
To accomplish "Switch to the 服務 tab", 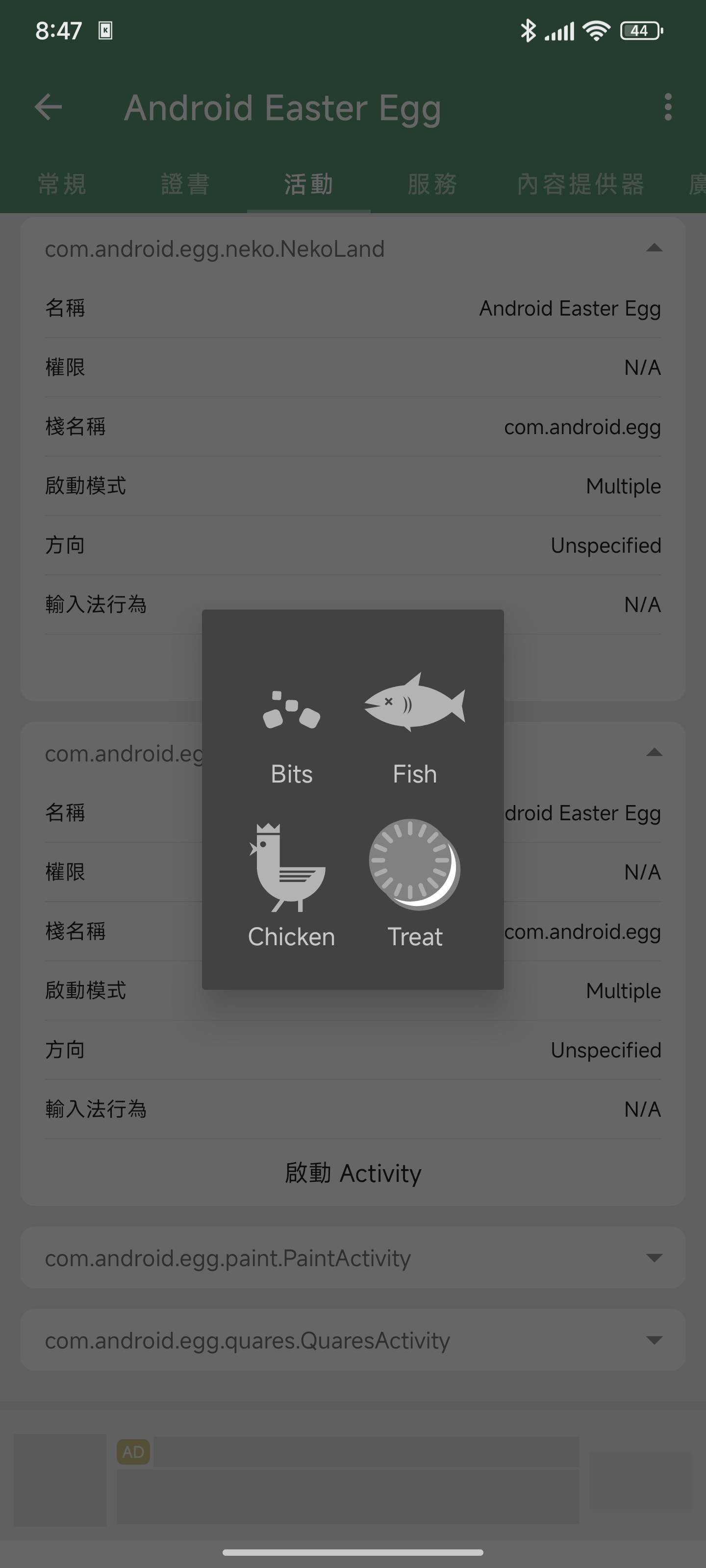I will pos(432,184).
